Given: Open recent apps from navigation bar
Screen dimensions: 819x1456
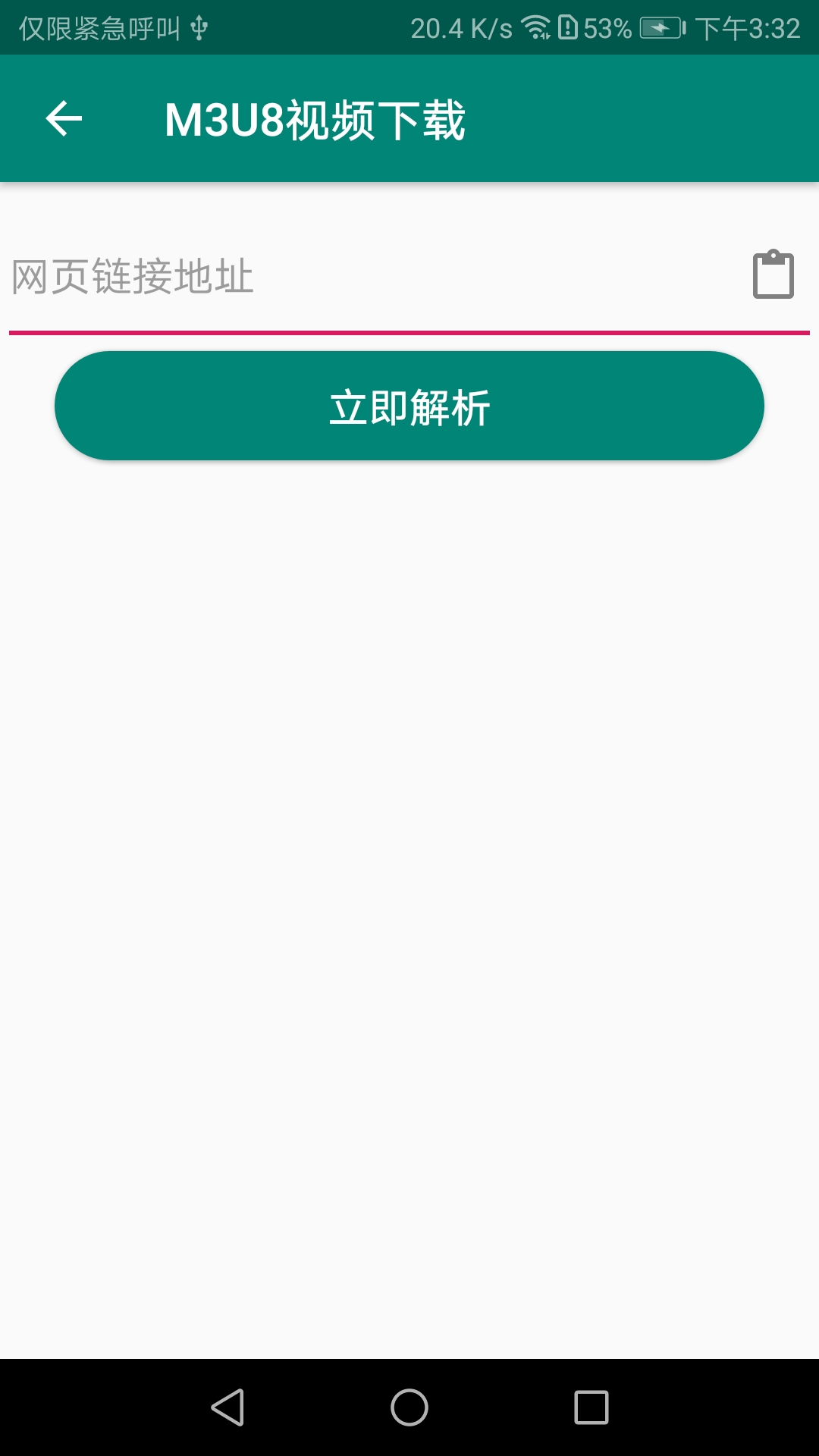Looking at the screenshot, I should 591,1407.
